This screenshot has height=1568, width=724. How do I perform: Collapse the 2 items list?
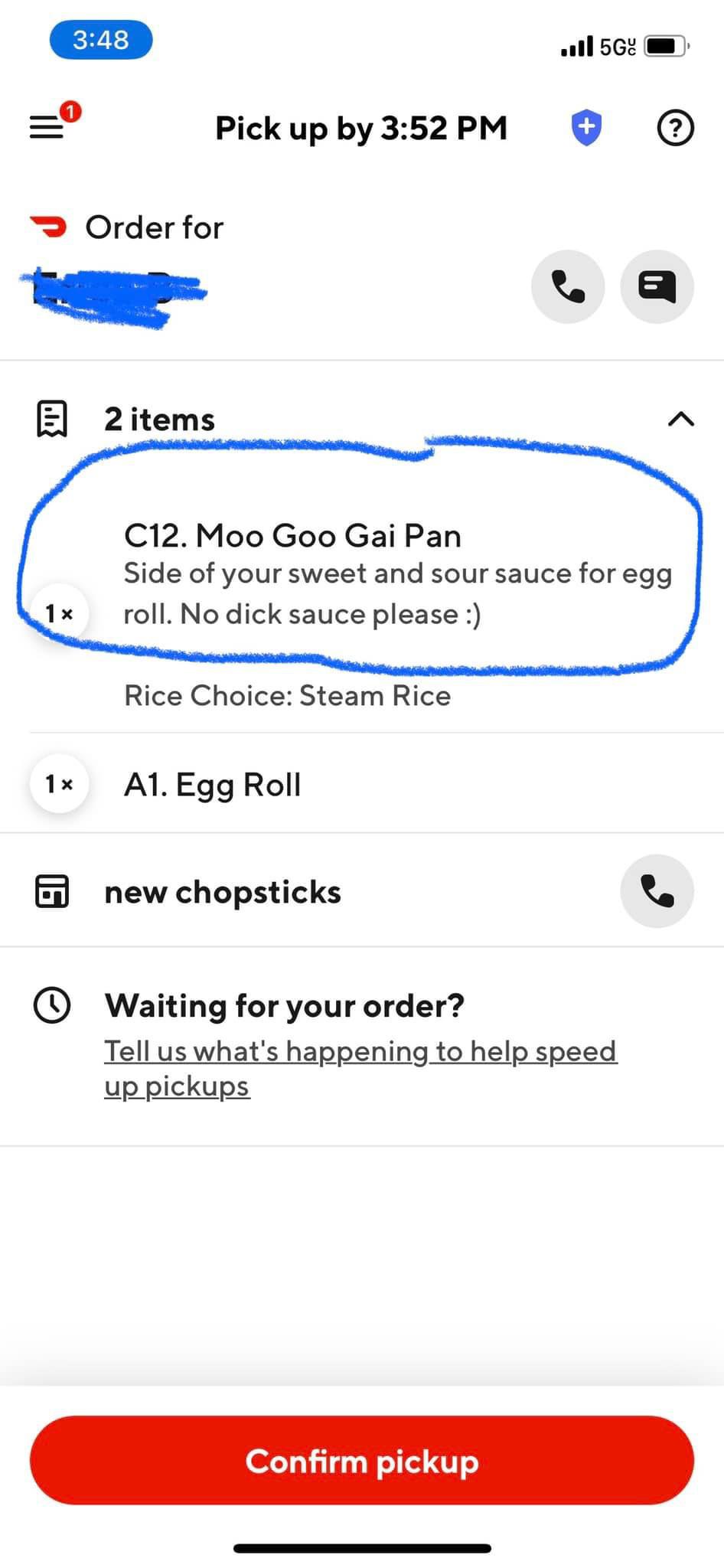click(x=680, y=419)
